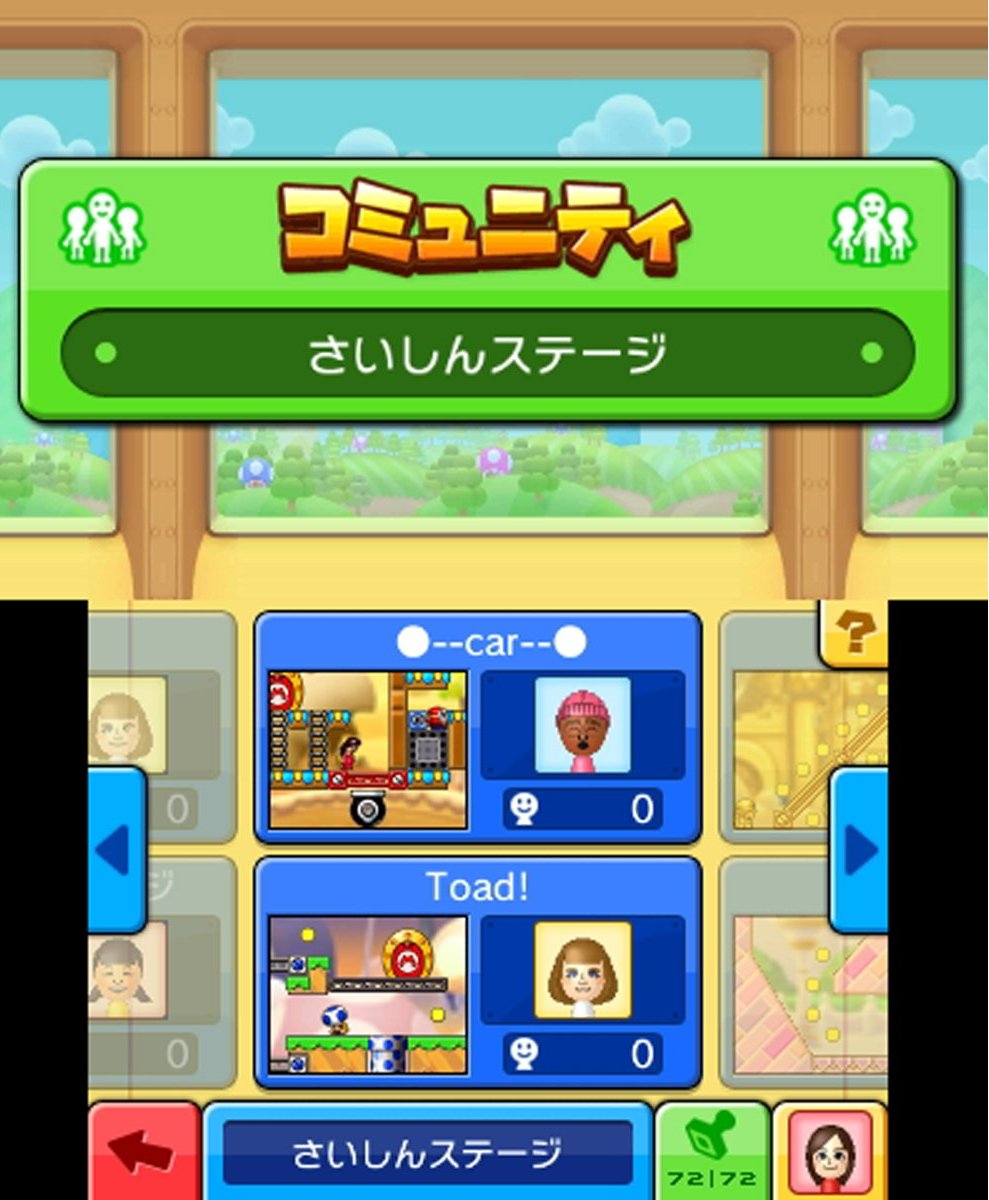
Task: Open the green stamp button
Action: click(712, 1152)
